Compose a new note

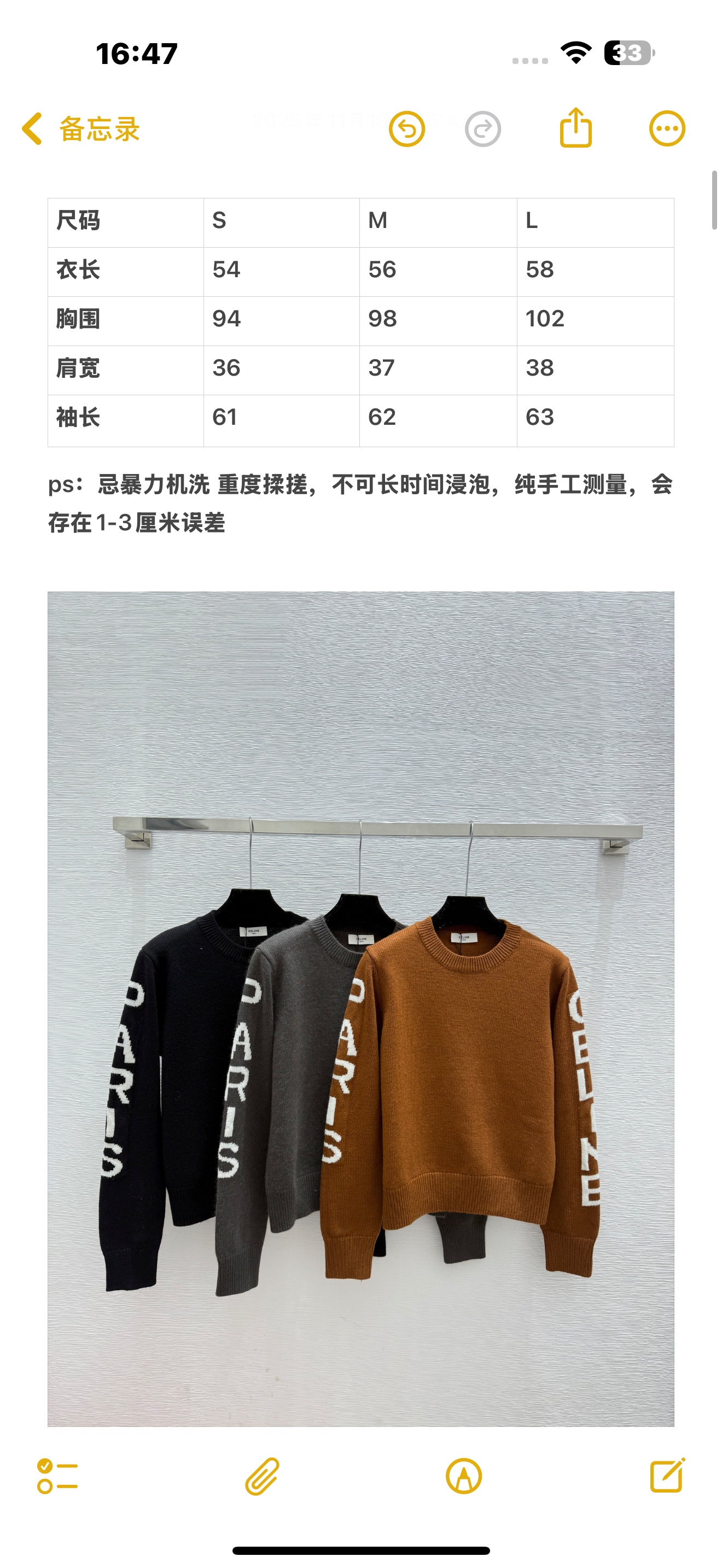(x=667, y=1475)
